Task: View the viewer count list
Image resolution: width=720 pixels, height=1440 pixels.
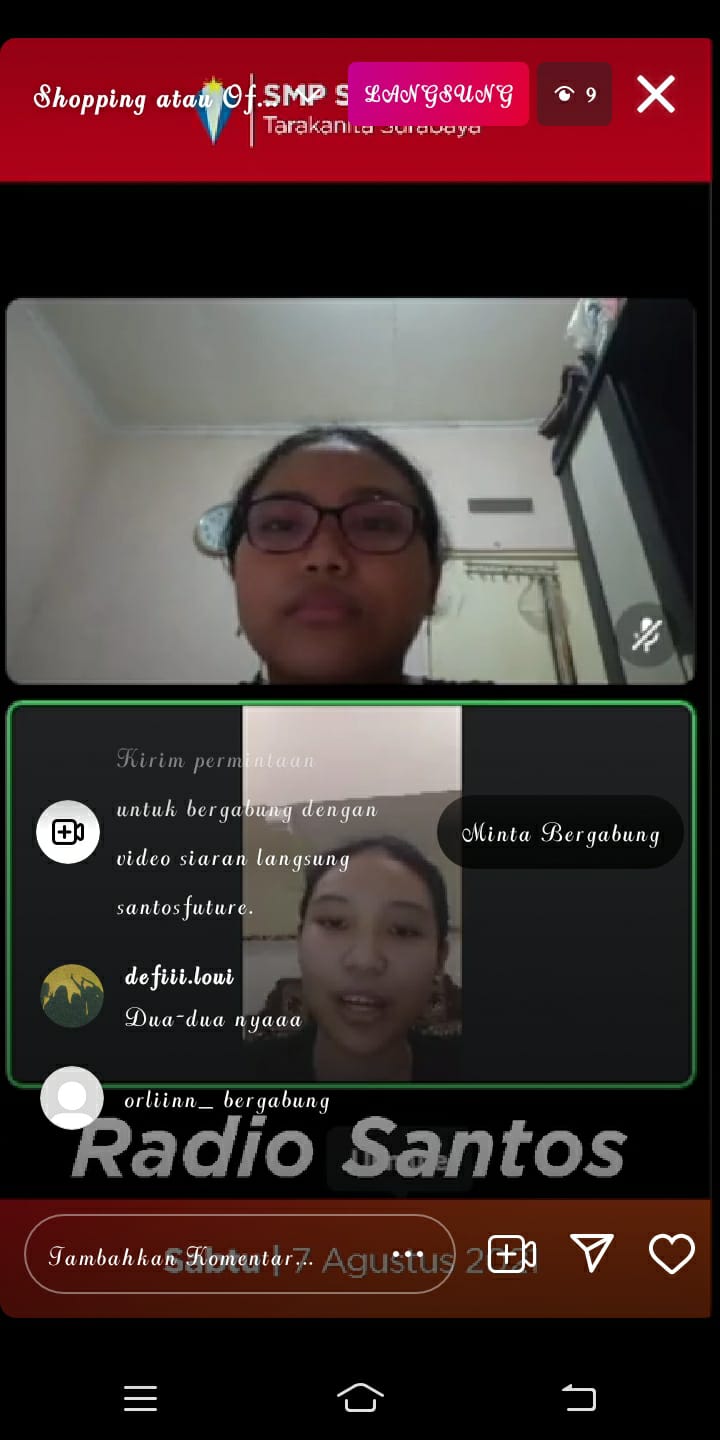Action: click(x=575, y=95)
